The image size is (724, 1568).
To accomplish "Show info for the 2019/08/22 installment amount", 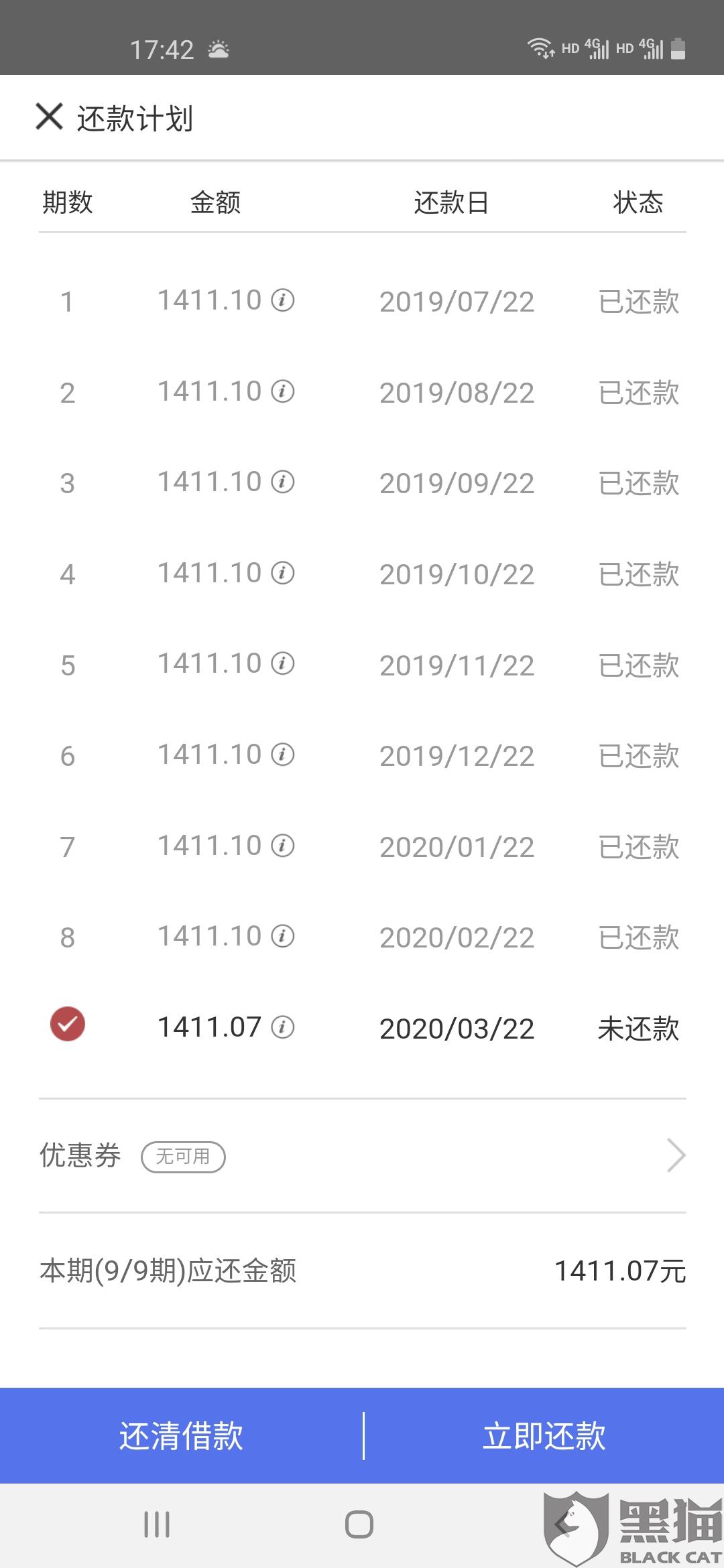I will [x=282, y=391].
